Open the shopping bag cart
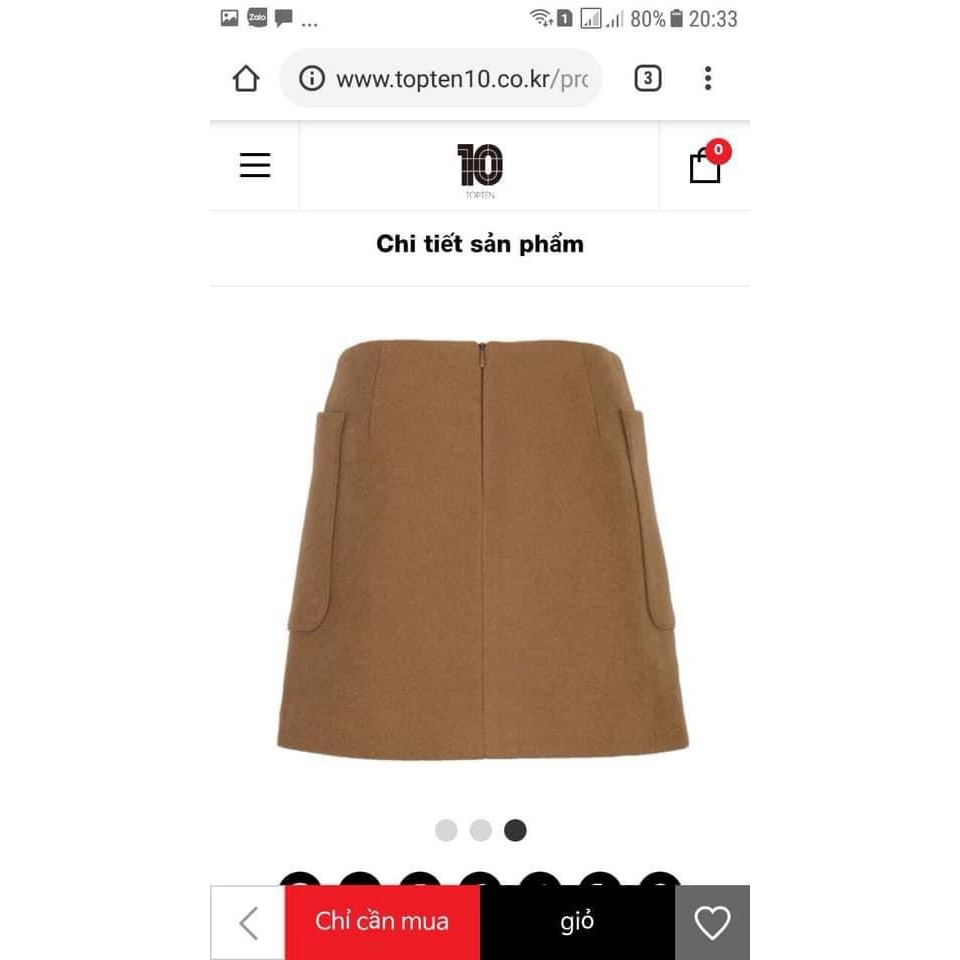Viewport: 960px width, 960px height. [706, 166]
